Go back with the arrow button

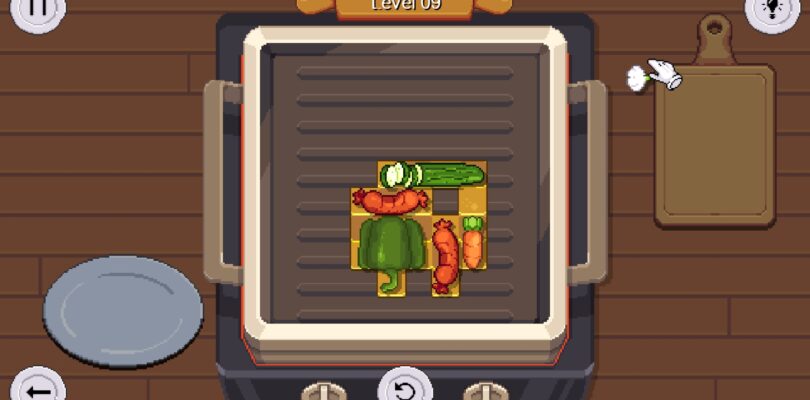coord(38,388)
